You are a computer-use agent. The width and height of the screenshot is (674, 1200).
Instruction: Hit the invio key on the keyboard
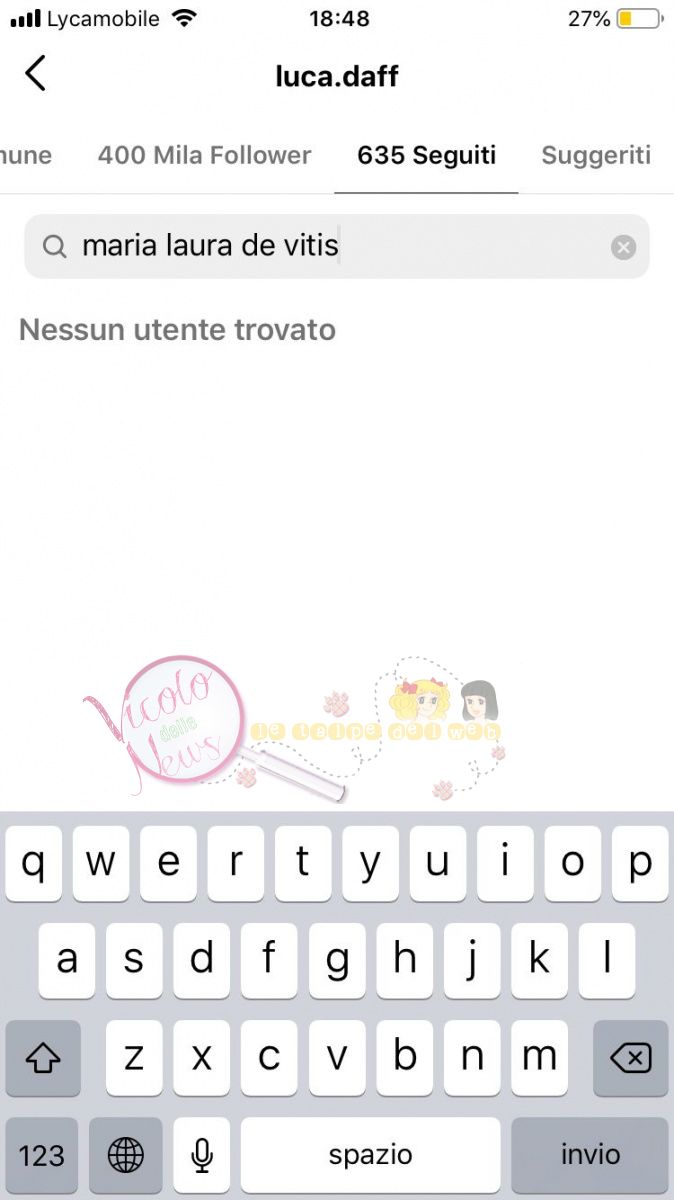click(590, 1155)
